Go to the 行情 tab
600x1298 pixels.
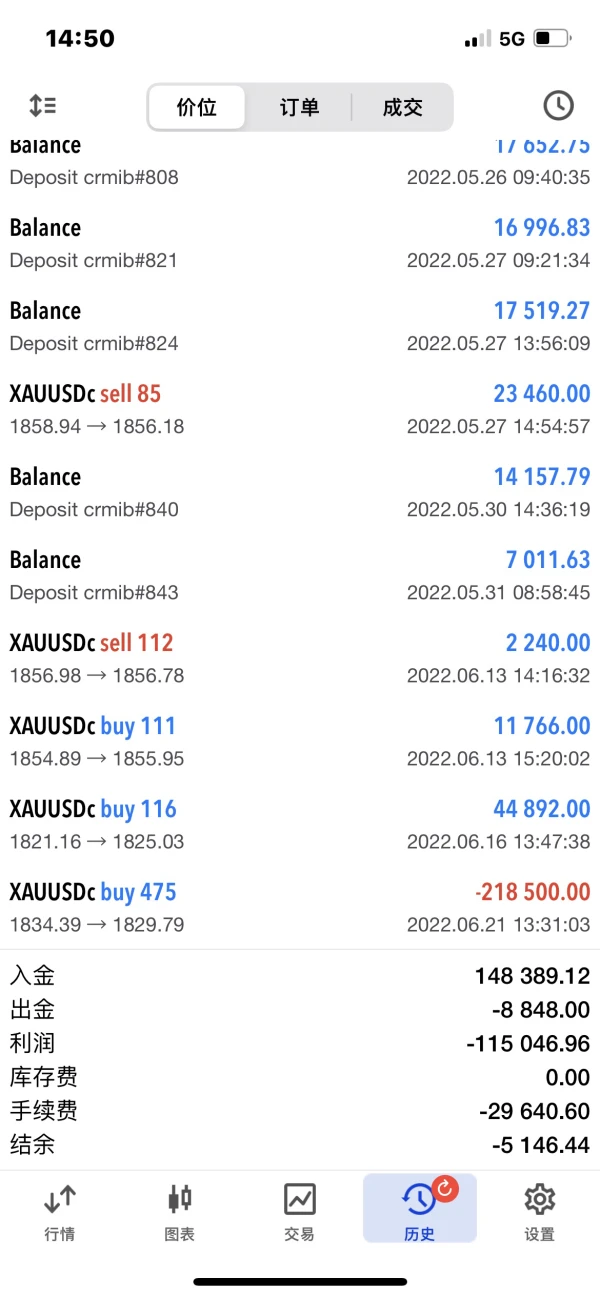point(60,1210)
